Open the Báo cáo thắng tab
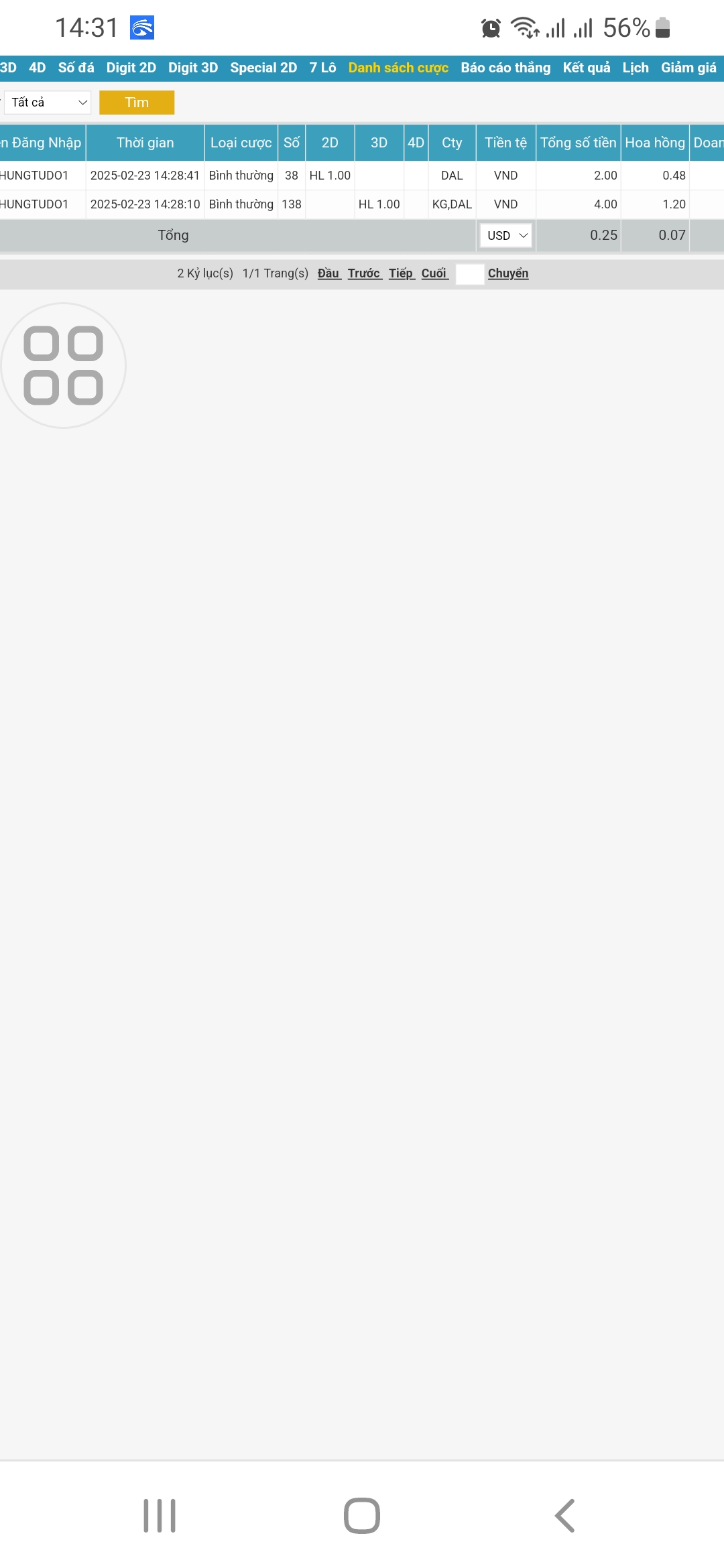 (x=505, y=68)
